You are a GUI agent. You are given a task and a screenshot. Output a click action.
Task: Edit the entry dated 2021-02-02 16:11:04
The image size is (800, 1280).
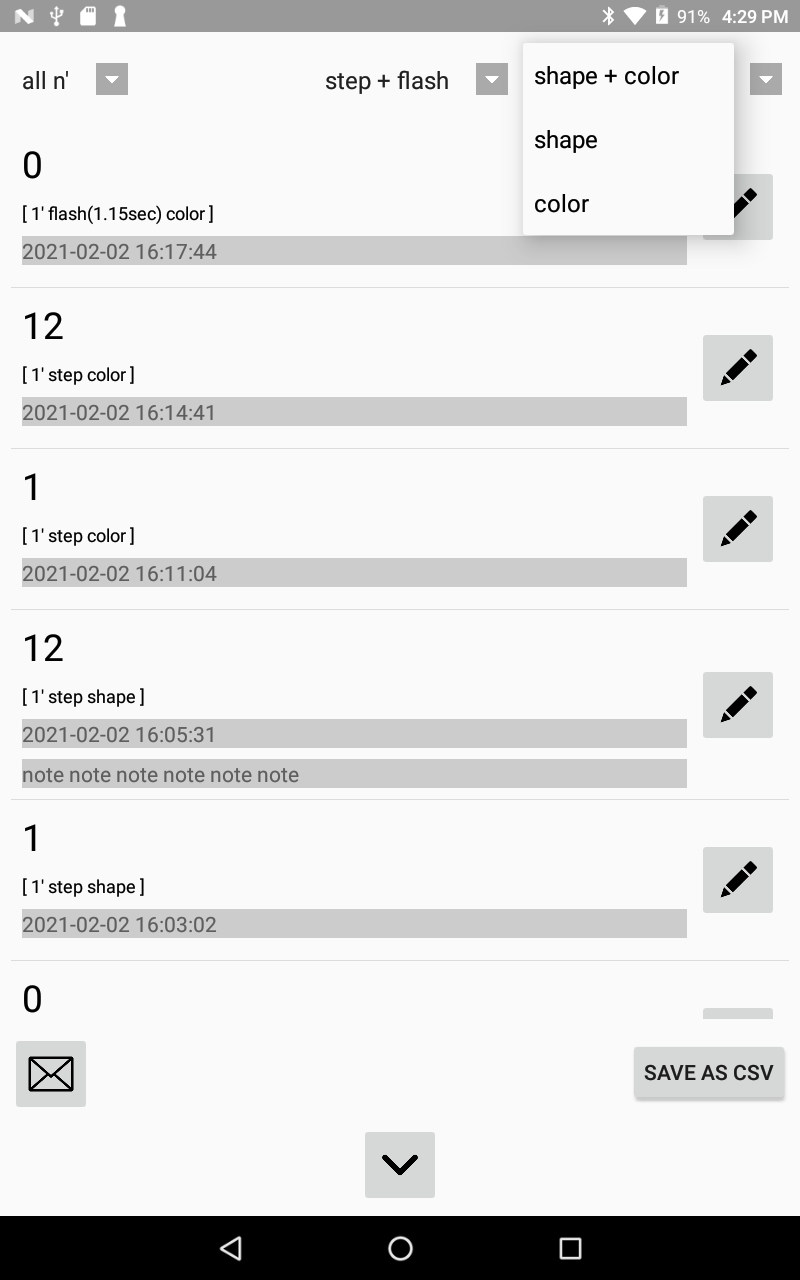click(x=738, y=529)
